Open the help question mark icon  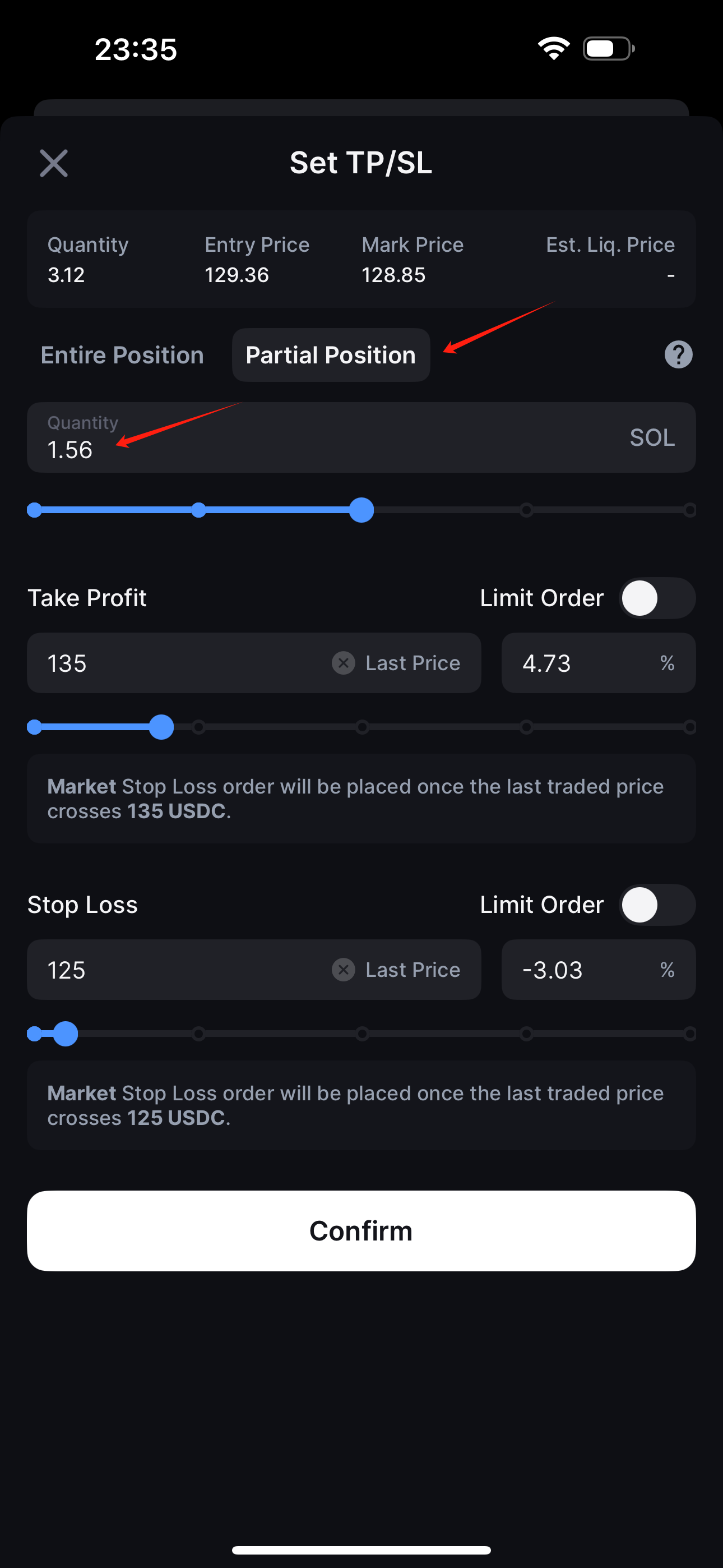tap(678, 355)
